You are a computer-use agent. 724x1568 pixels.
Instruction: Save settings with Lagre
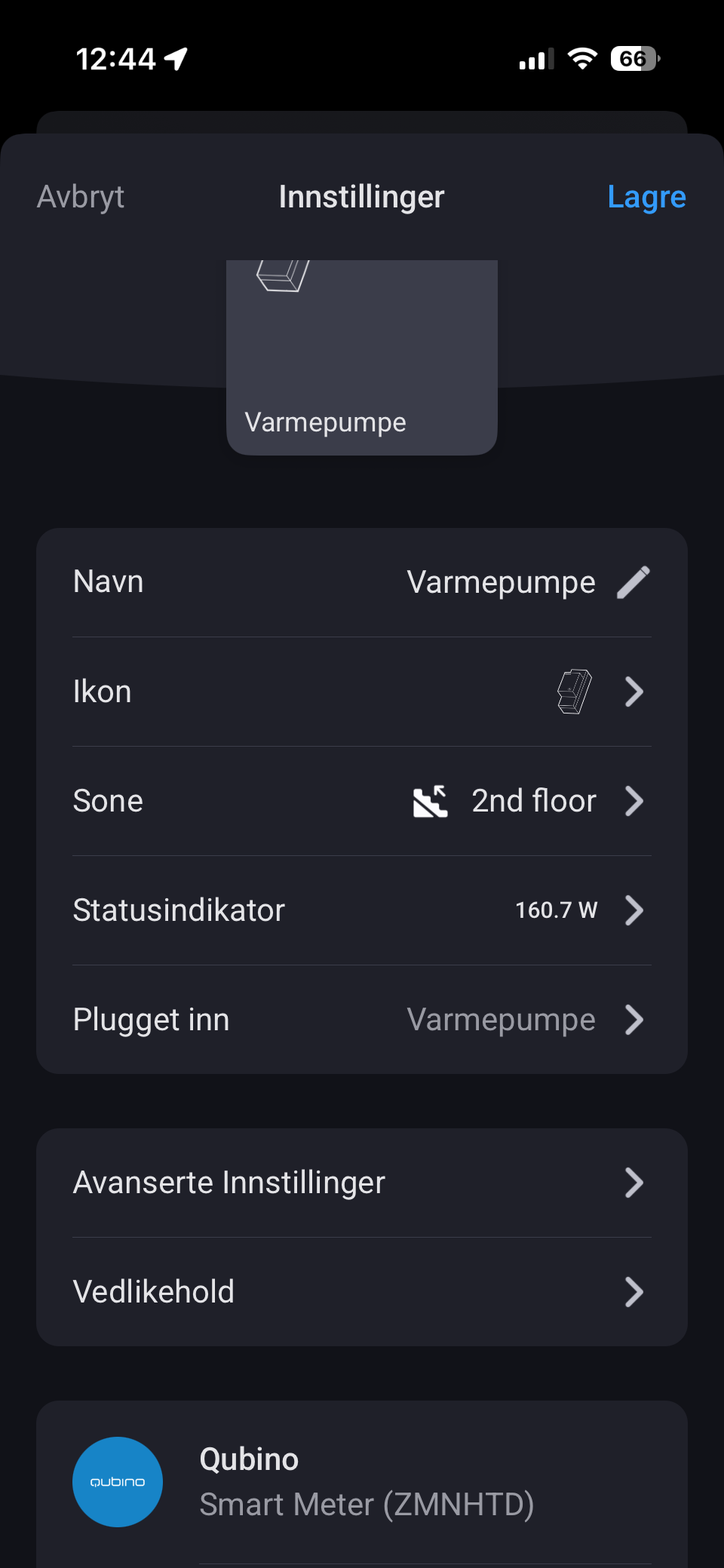coord(646,197)
